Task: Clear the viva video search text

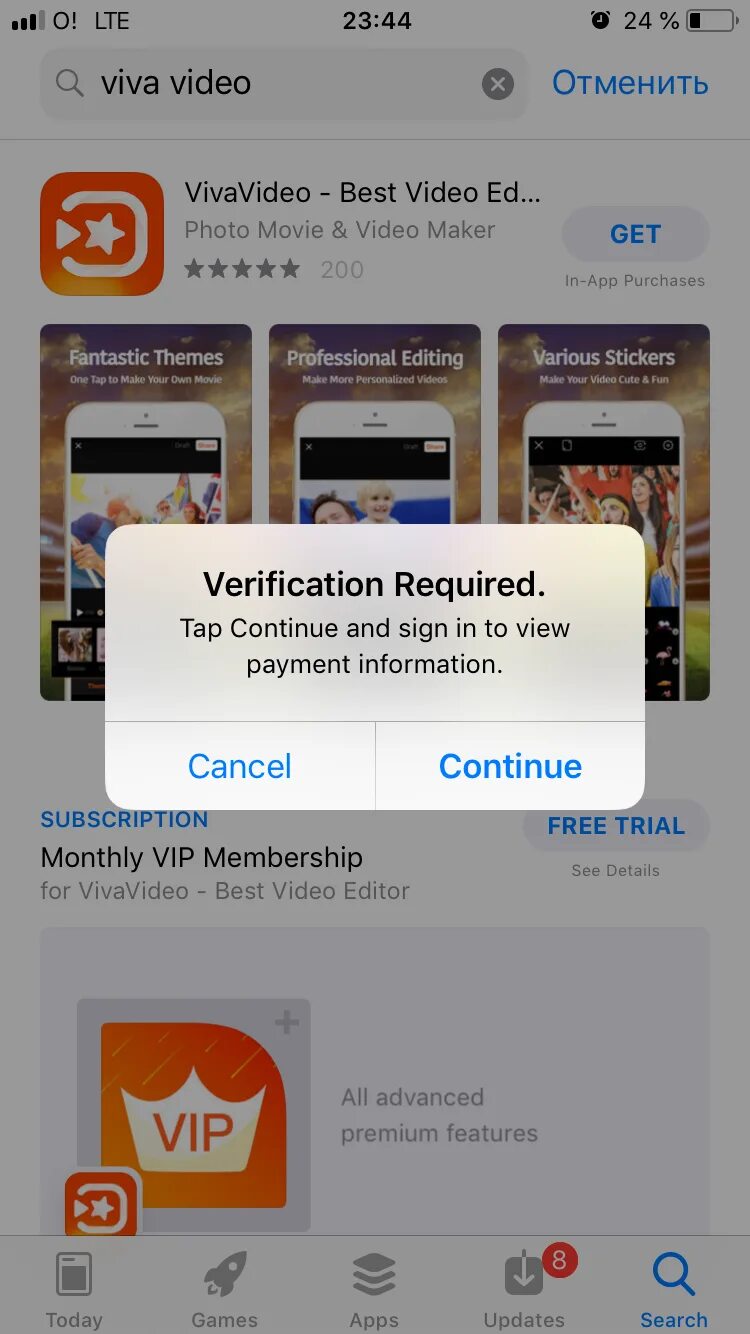Action: coord(498,84)
